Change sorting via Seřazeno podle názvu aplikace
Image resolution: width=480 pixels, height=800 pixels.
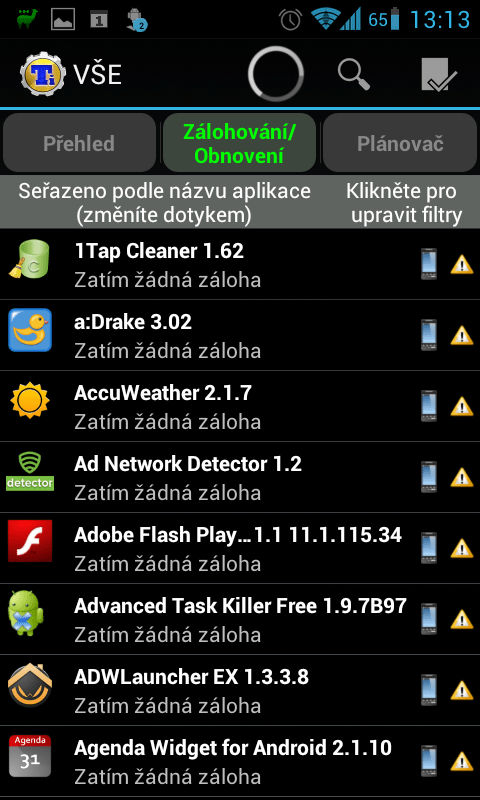pos(164,204)
